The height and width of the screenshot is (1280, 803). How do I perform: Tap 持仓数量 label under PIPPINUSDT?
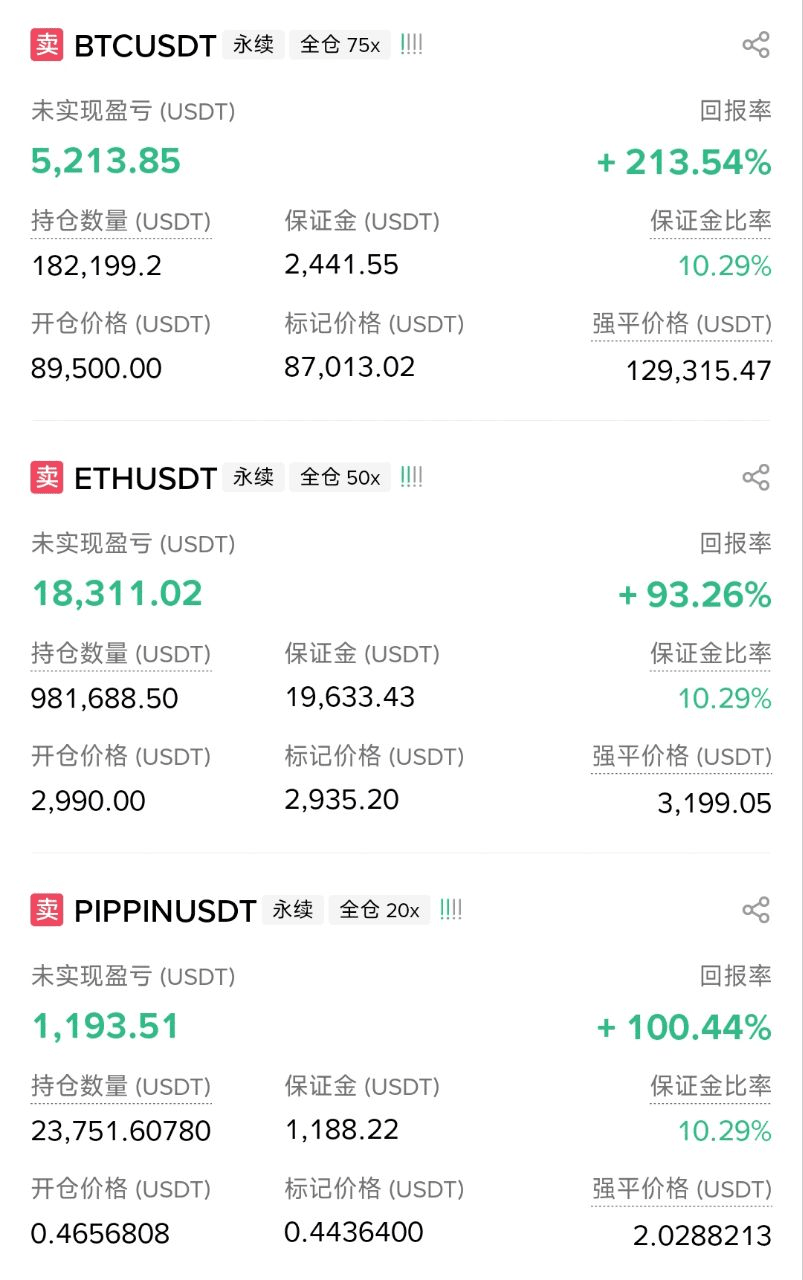[x=121, y=1086]
